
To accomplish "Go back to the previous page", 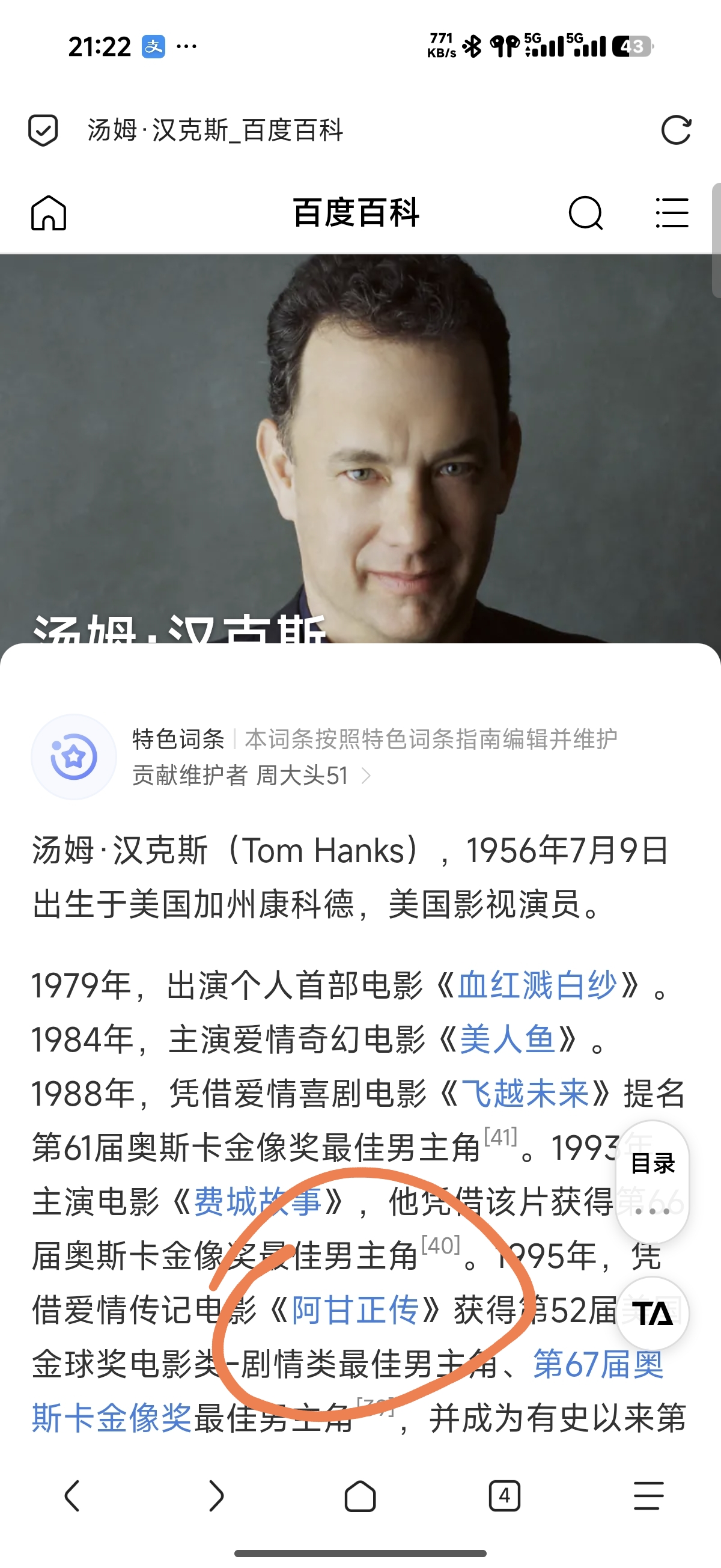I will 71,1496.
